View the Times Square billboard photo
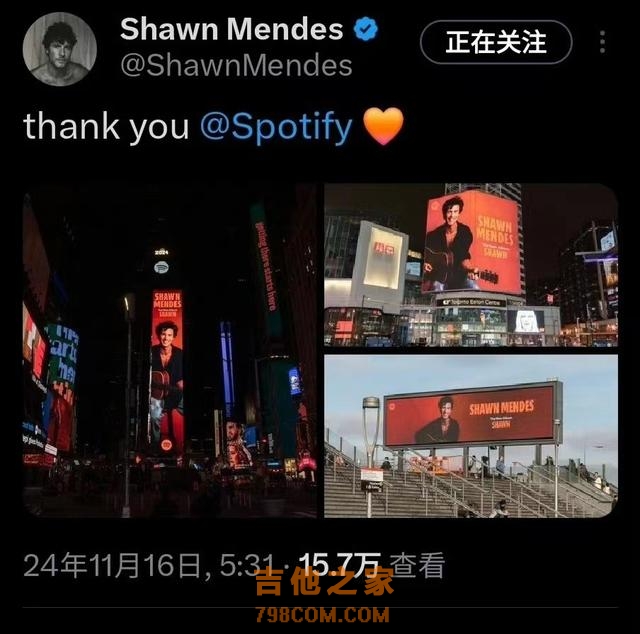 coord(170,350)
